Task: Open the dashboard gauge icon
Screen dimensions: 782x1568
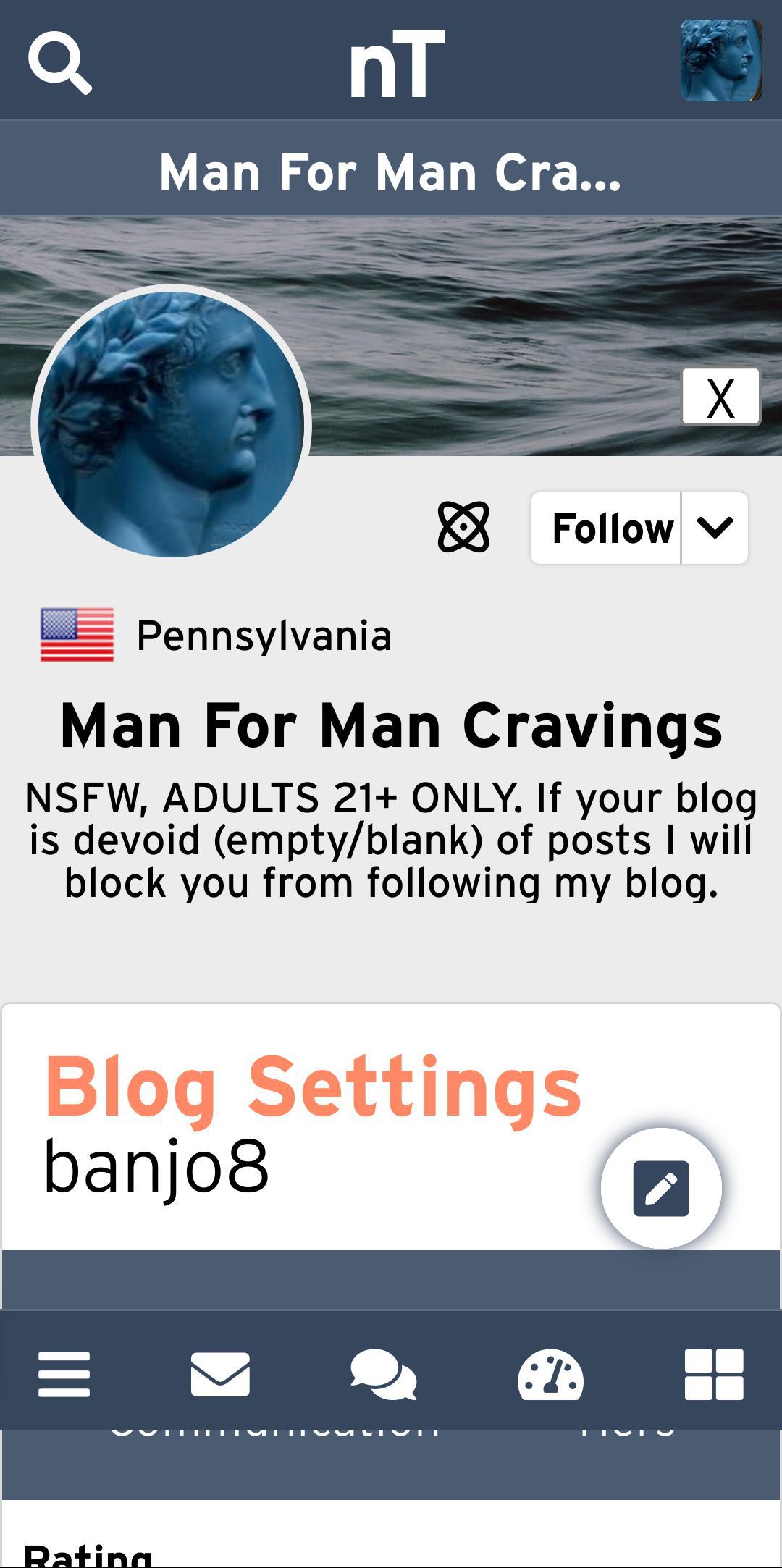Action: pyautogui.click(x=550, y=1375)
